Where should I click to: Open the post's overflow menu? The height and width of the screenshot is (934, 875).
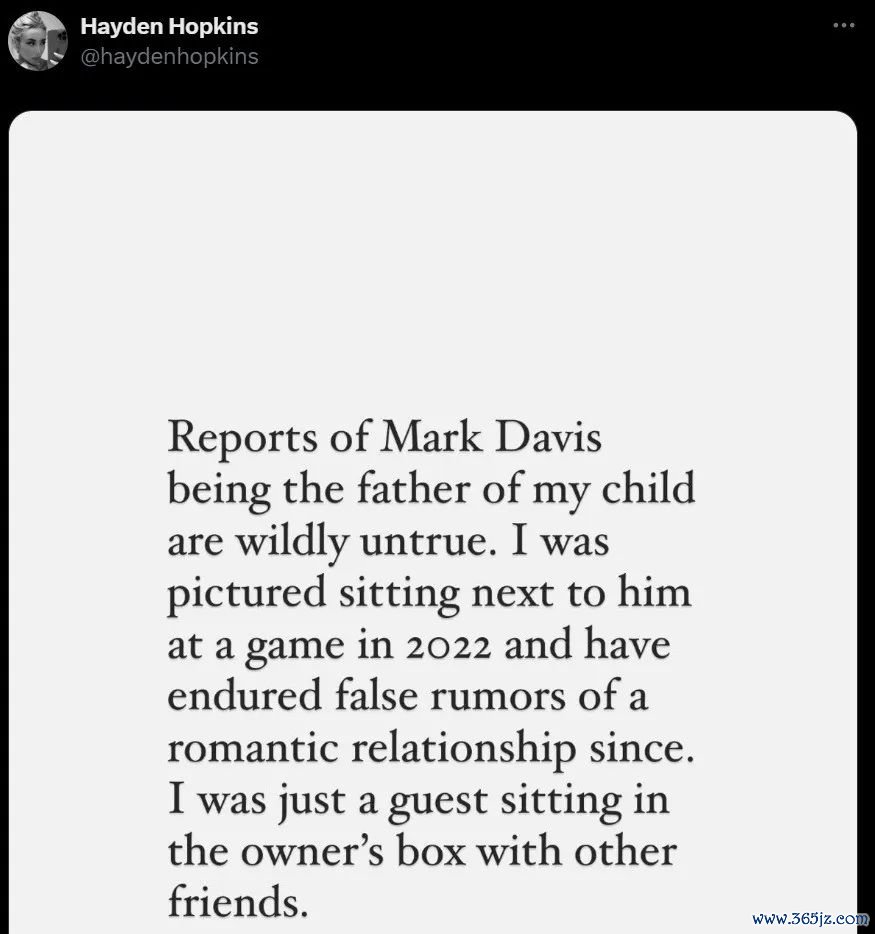click(844, 26)
